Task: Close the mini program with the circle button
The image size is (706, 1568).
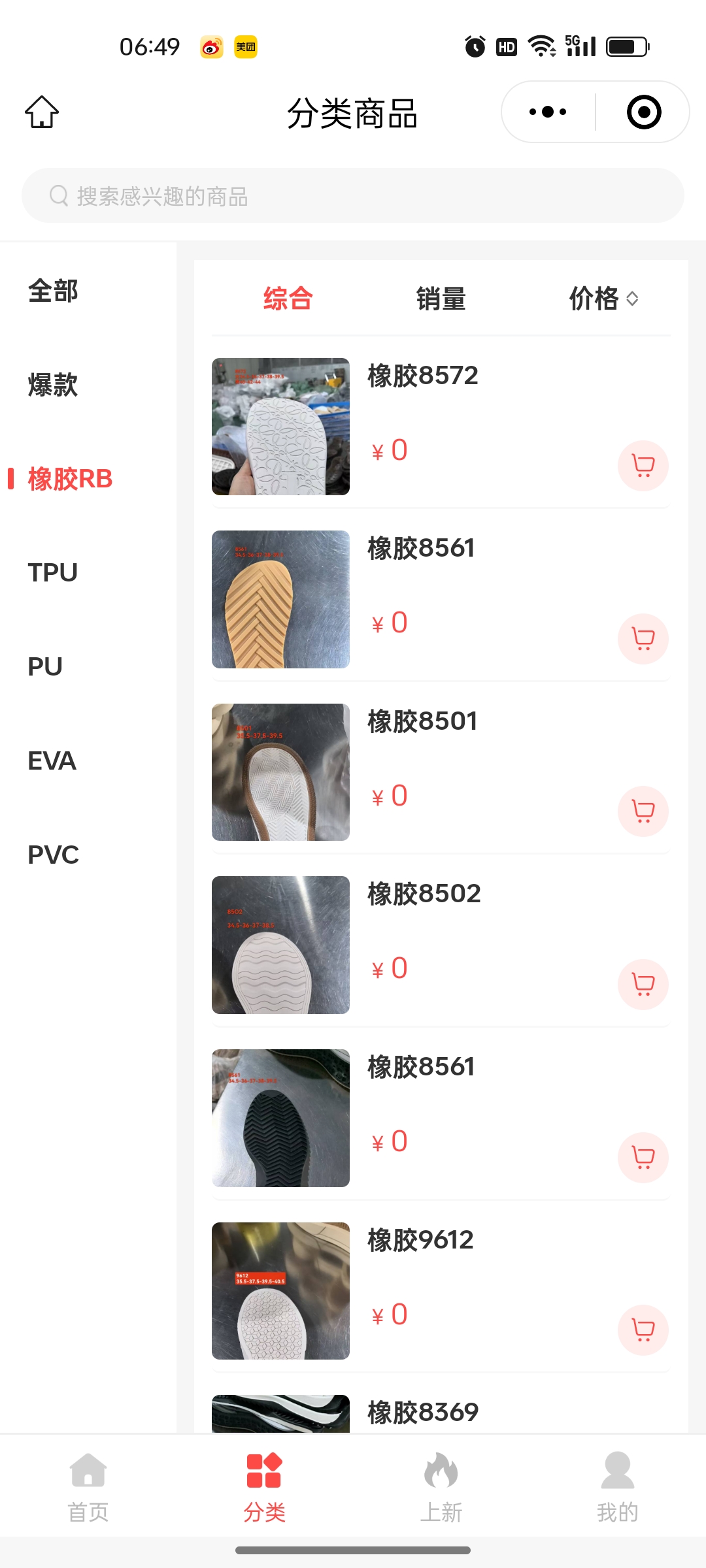Action: point(644,112)
